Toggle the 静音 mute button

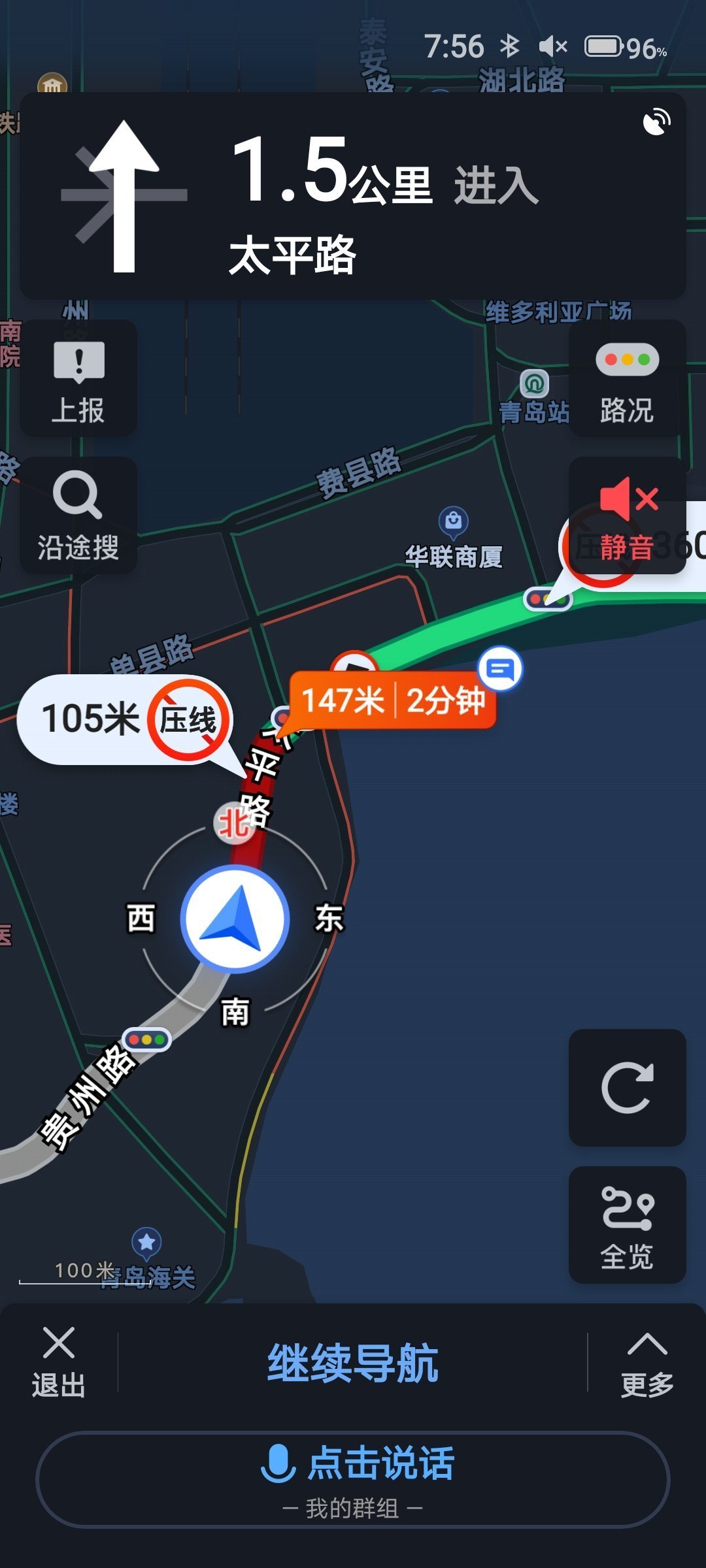click(627, 516)
